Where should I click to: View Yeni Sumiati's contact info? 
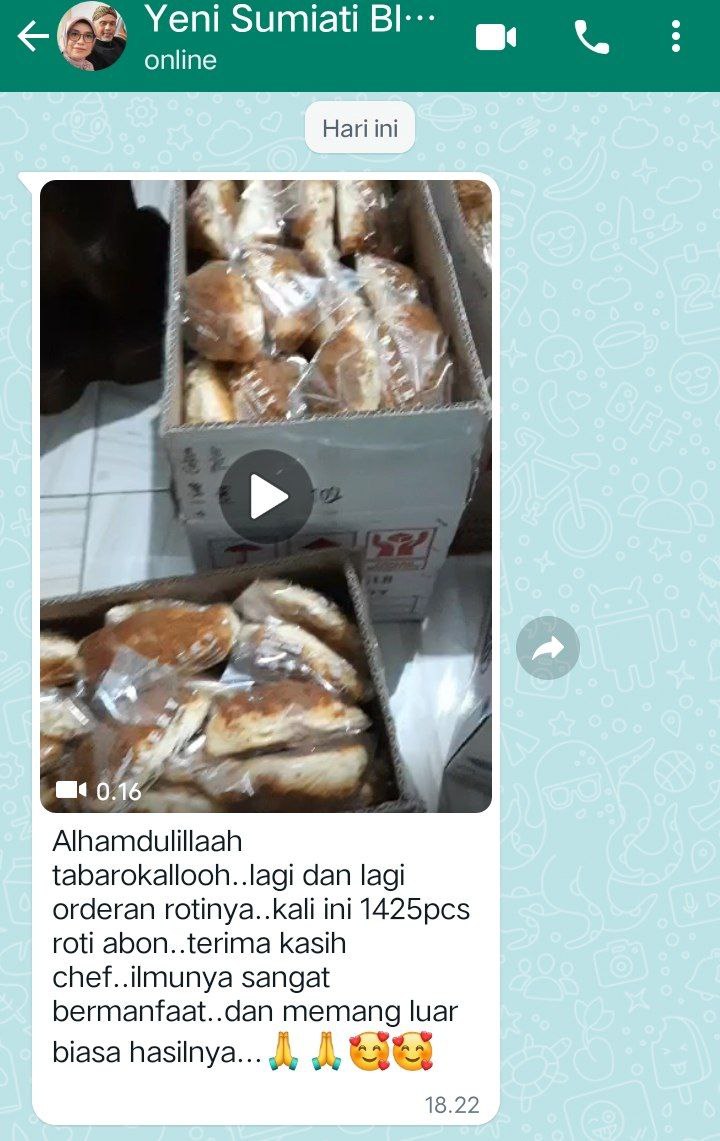pyautogui.click(x=290, y=36)
